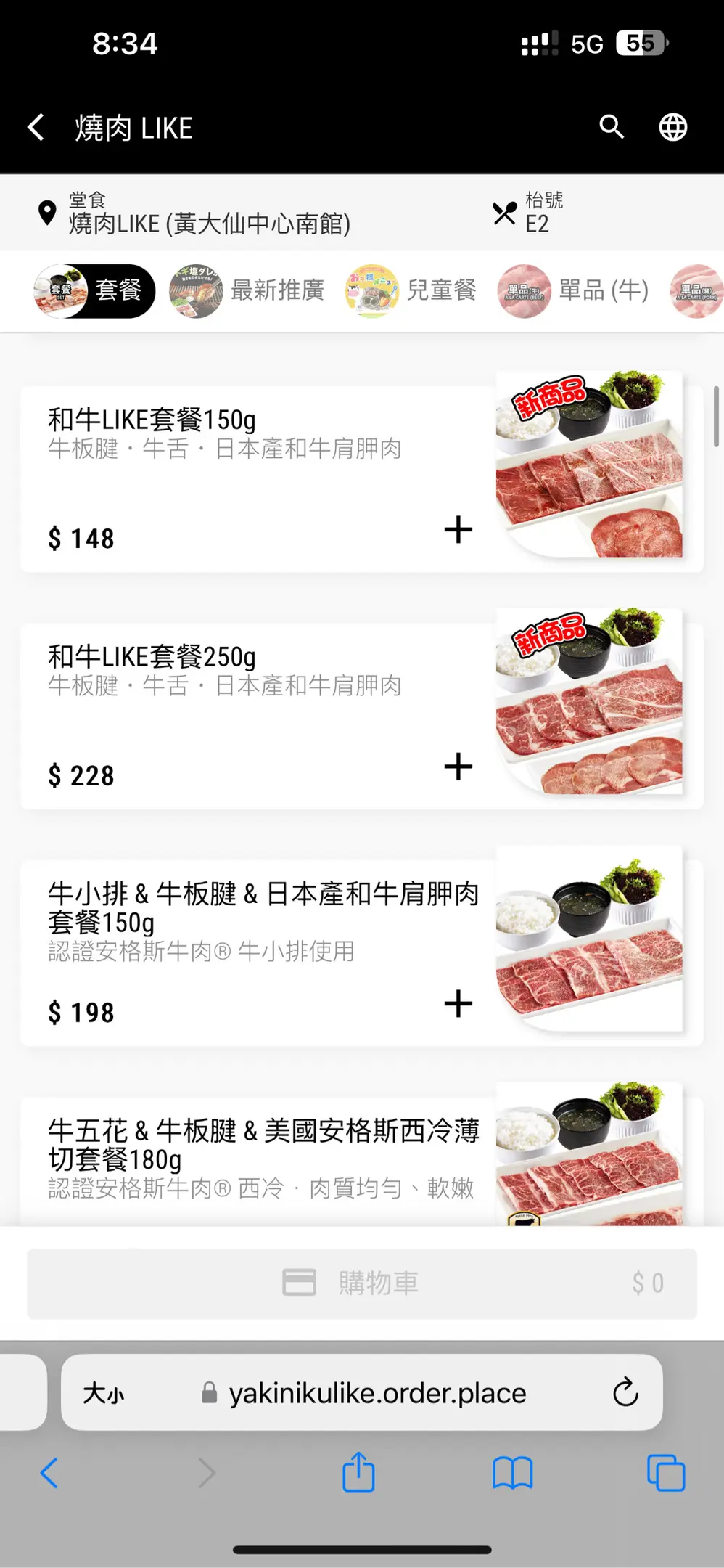Show all open Safari tabs
Screen dimensions: 724x1568
[665, 1473]
